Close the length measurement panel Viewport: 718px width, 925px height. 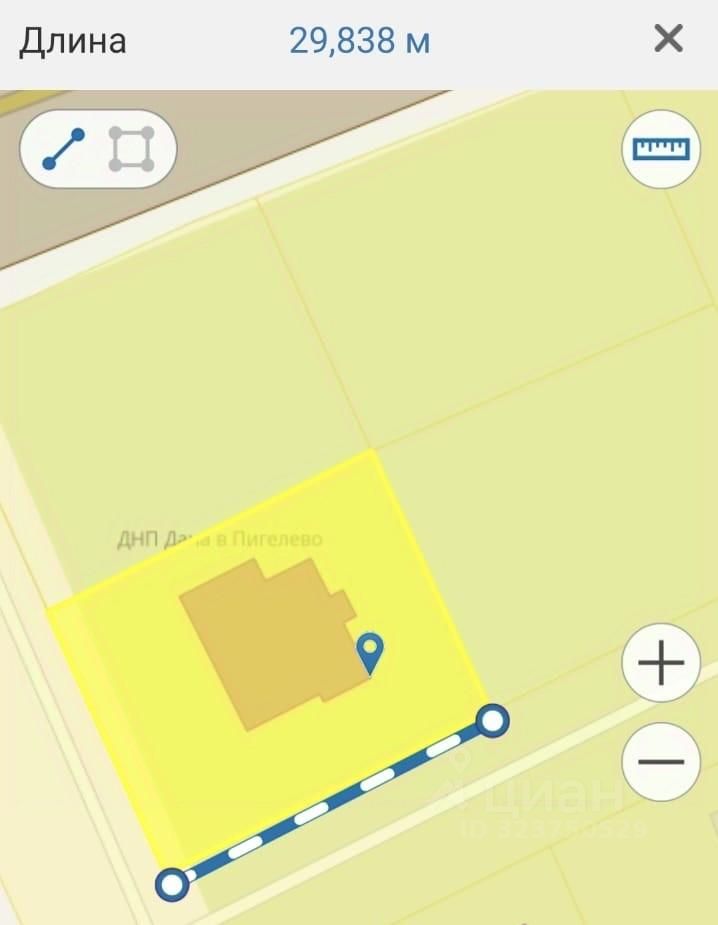(667, 40)
